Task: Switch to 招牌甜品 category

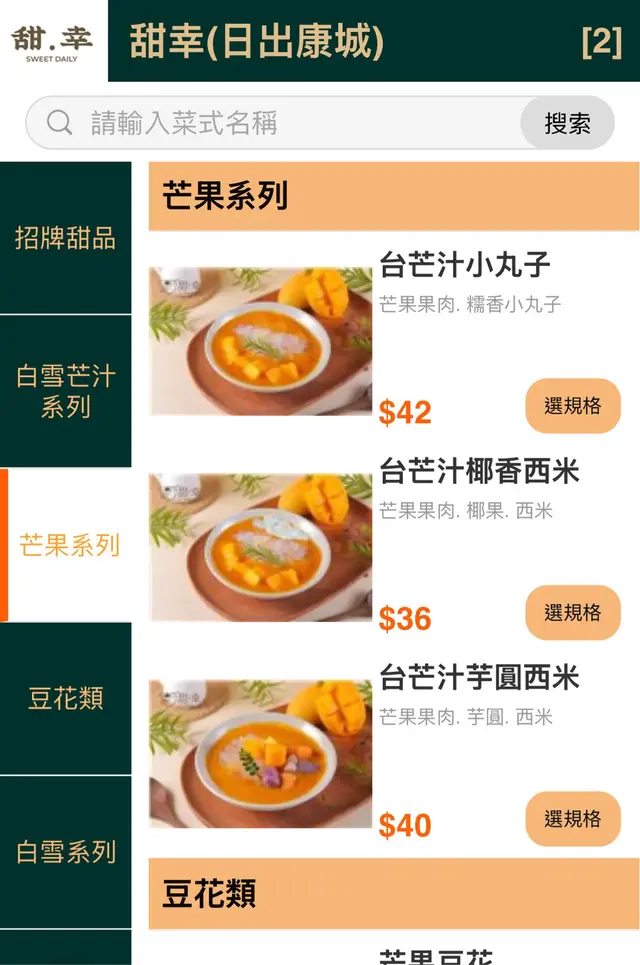Action: coord(66,238)
